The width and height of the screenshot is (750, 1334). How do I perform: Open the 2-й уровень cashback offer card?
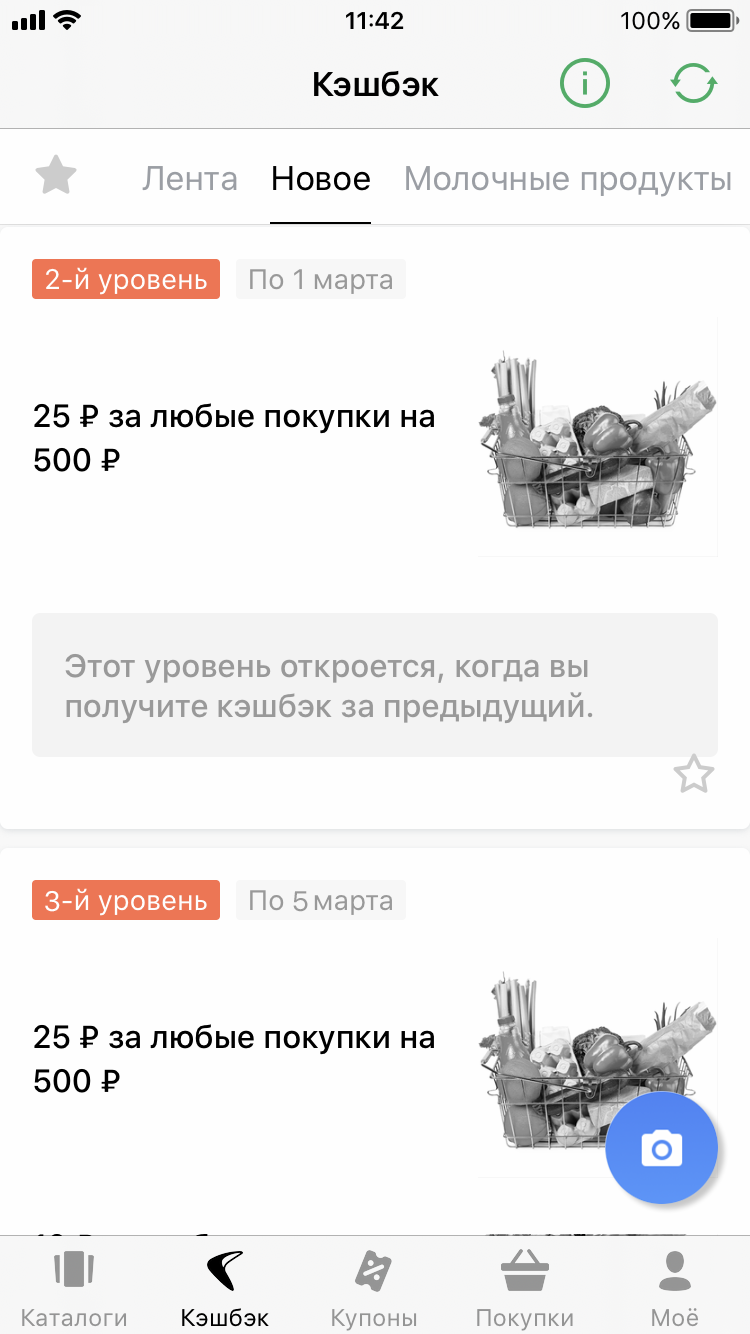pyautogui.click(x=250, y=438)
